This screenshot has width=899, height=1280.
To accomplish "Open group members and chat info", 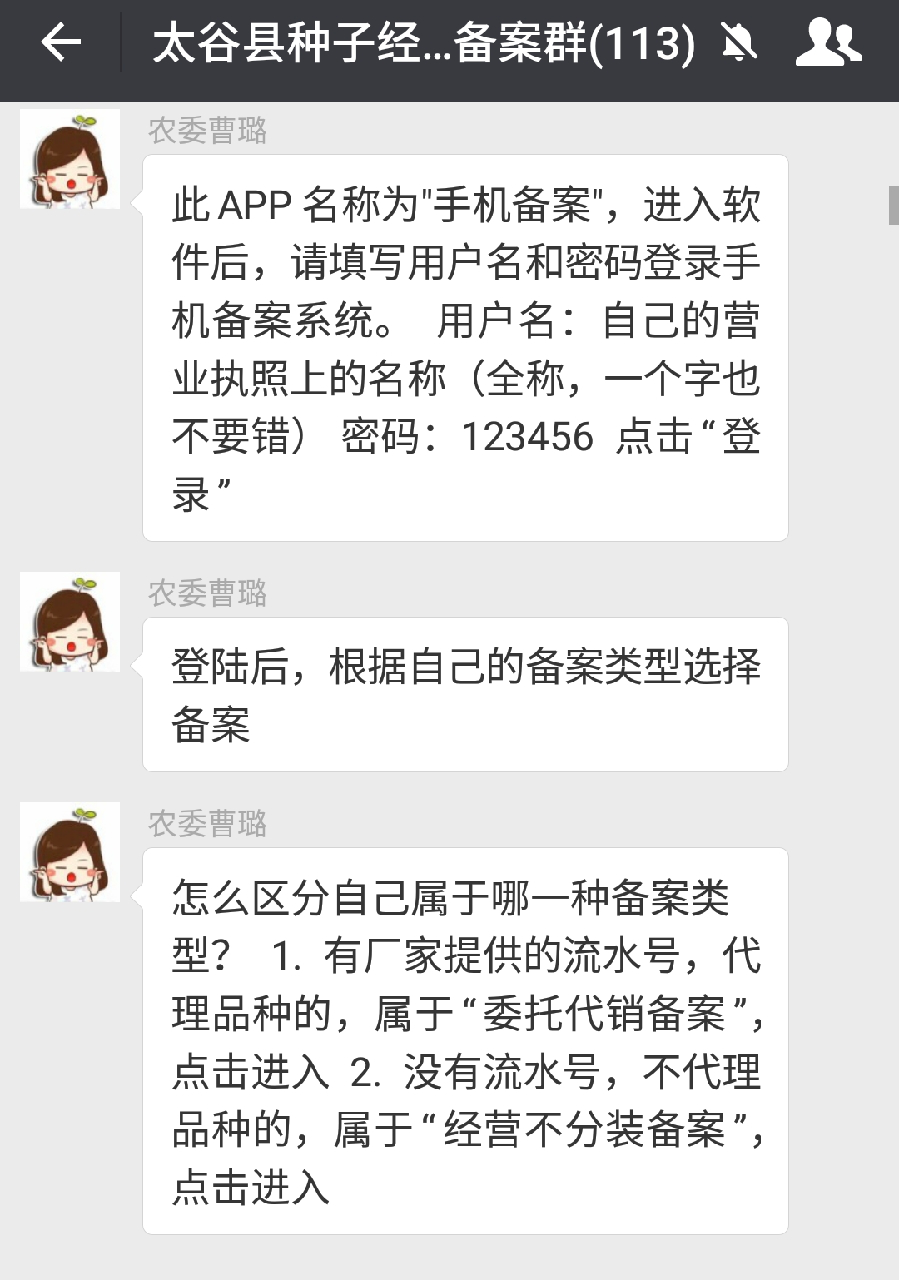I will click(x=829, y=43).
